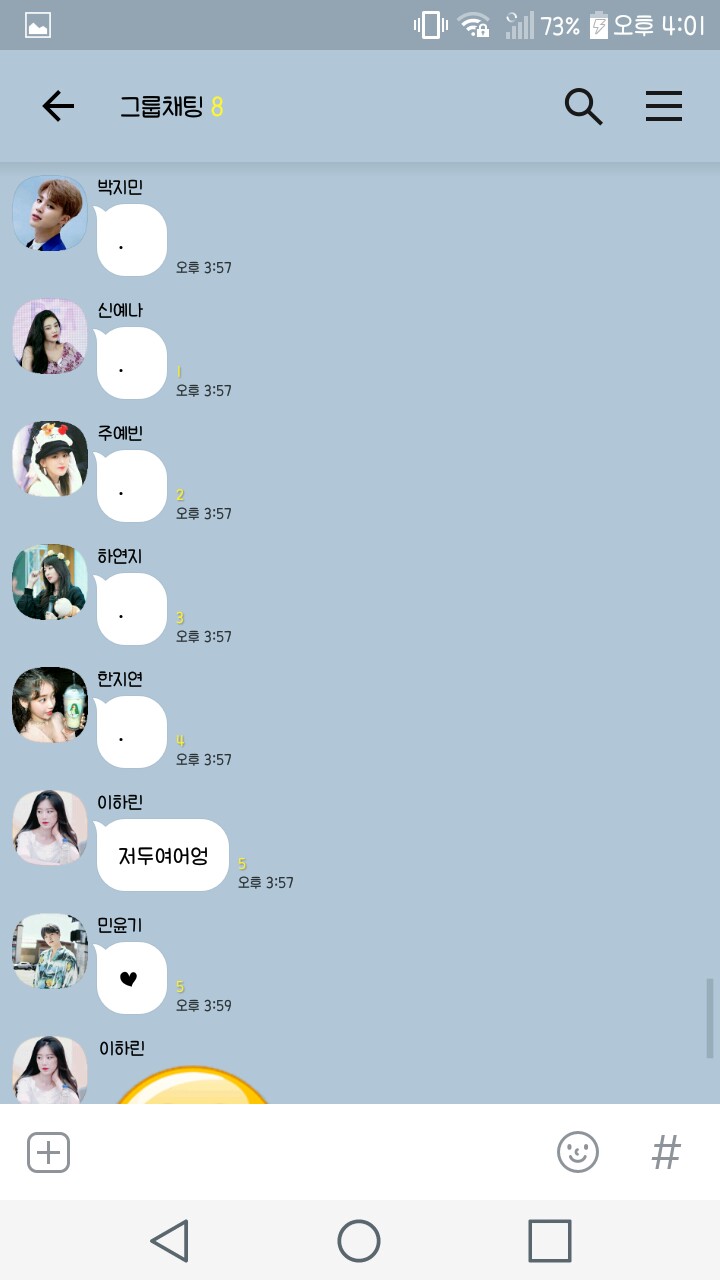Open profile of 이하린 beside 저두여어엉 message
Screen dimensions: 720x1280
pyautogui.click(x=50, y=828)
